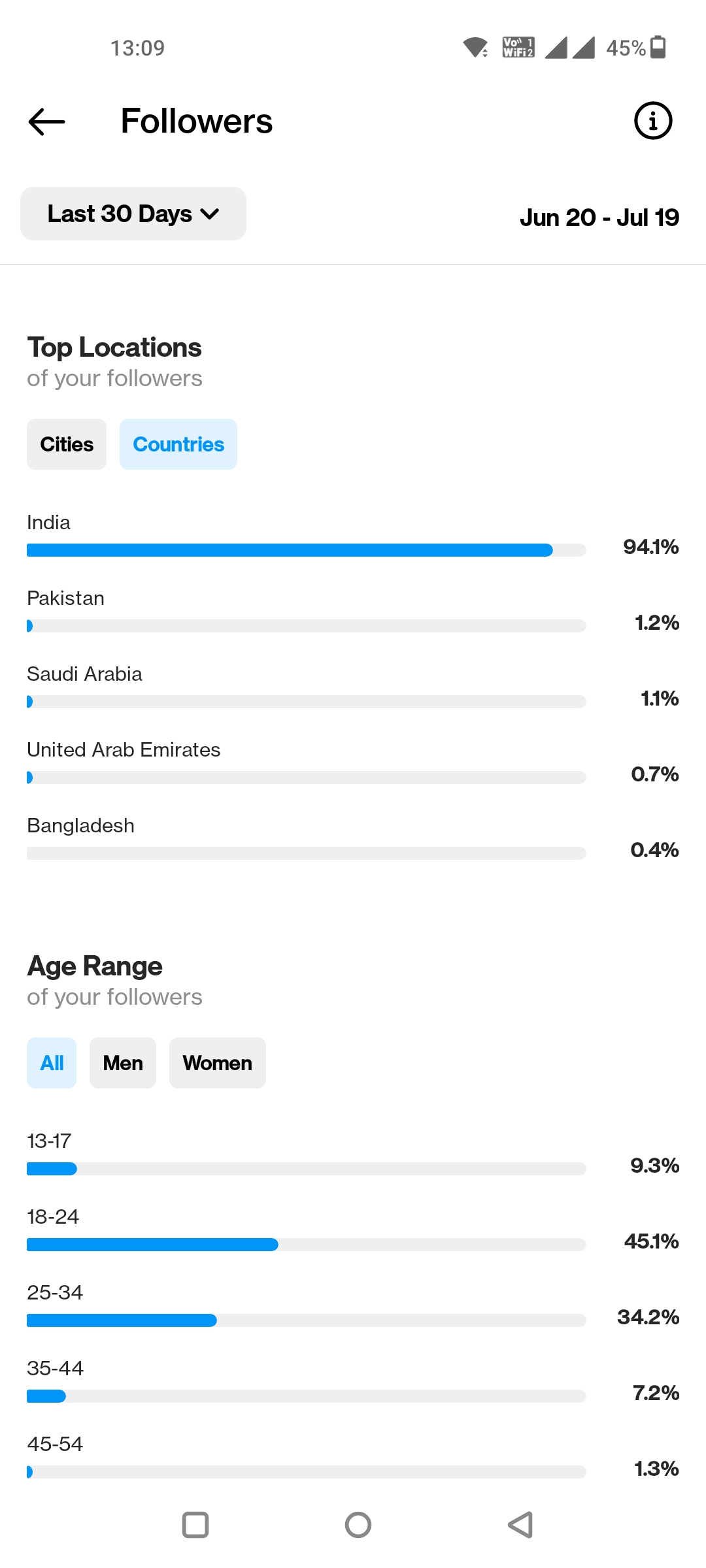Open recent apps from navigation bar
Screen dimensions: 706x1568
[195, 1525]
